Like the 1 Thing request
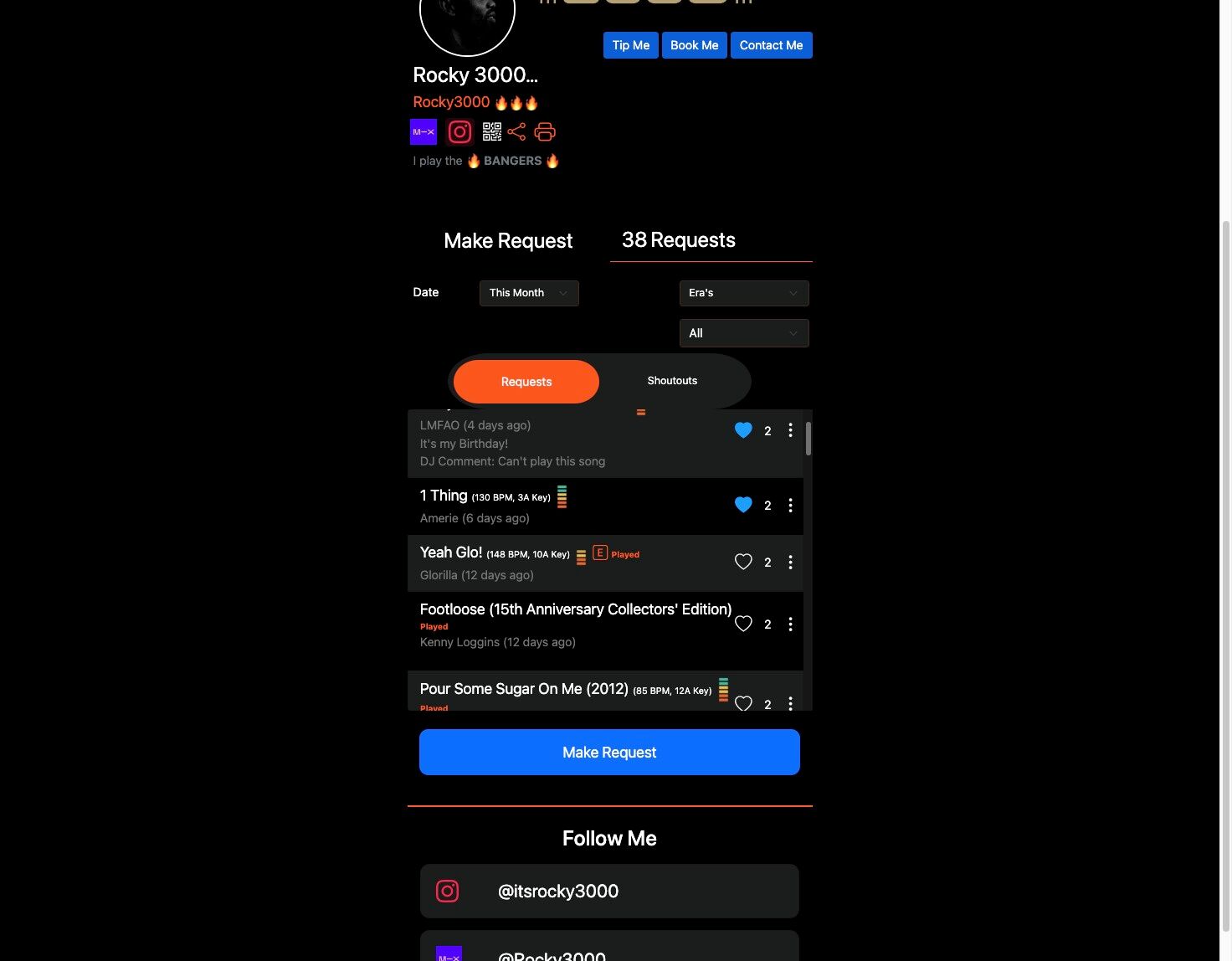The width and height of the screenshot is (1232, 961). pyautogui.click(x=743, y=505)
